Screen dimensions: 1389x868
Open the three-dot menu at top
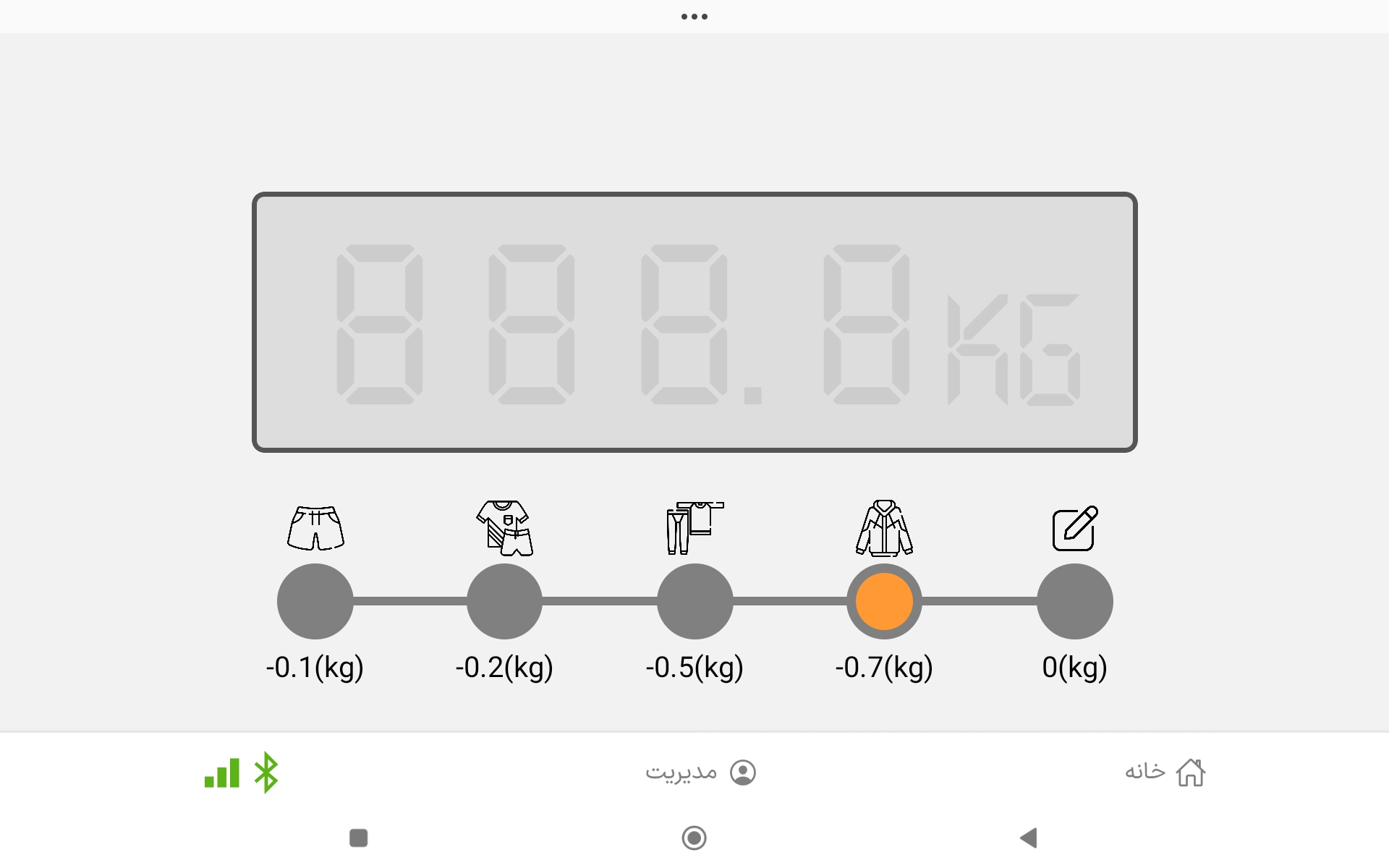click(x=694, y=17)
